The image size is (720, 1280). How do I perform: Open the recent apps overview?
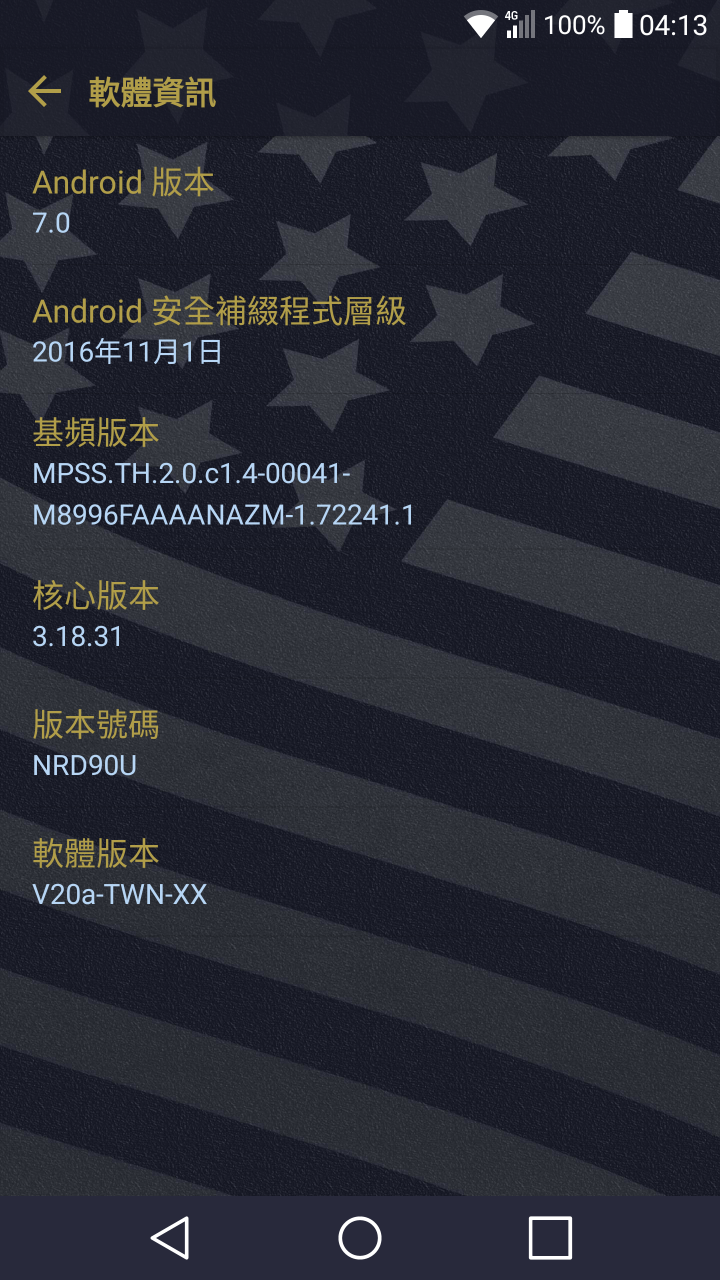pos(549,1238)
